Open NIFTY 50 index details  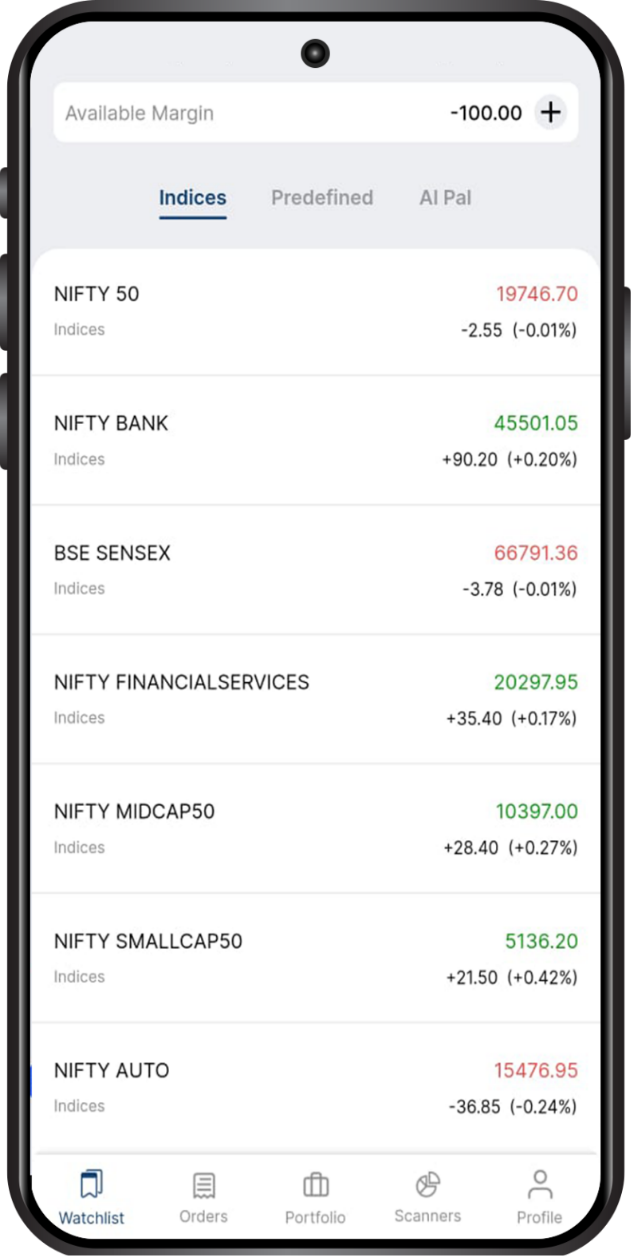(316, 312)
